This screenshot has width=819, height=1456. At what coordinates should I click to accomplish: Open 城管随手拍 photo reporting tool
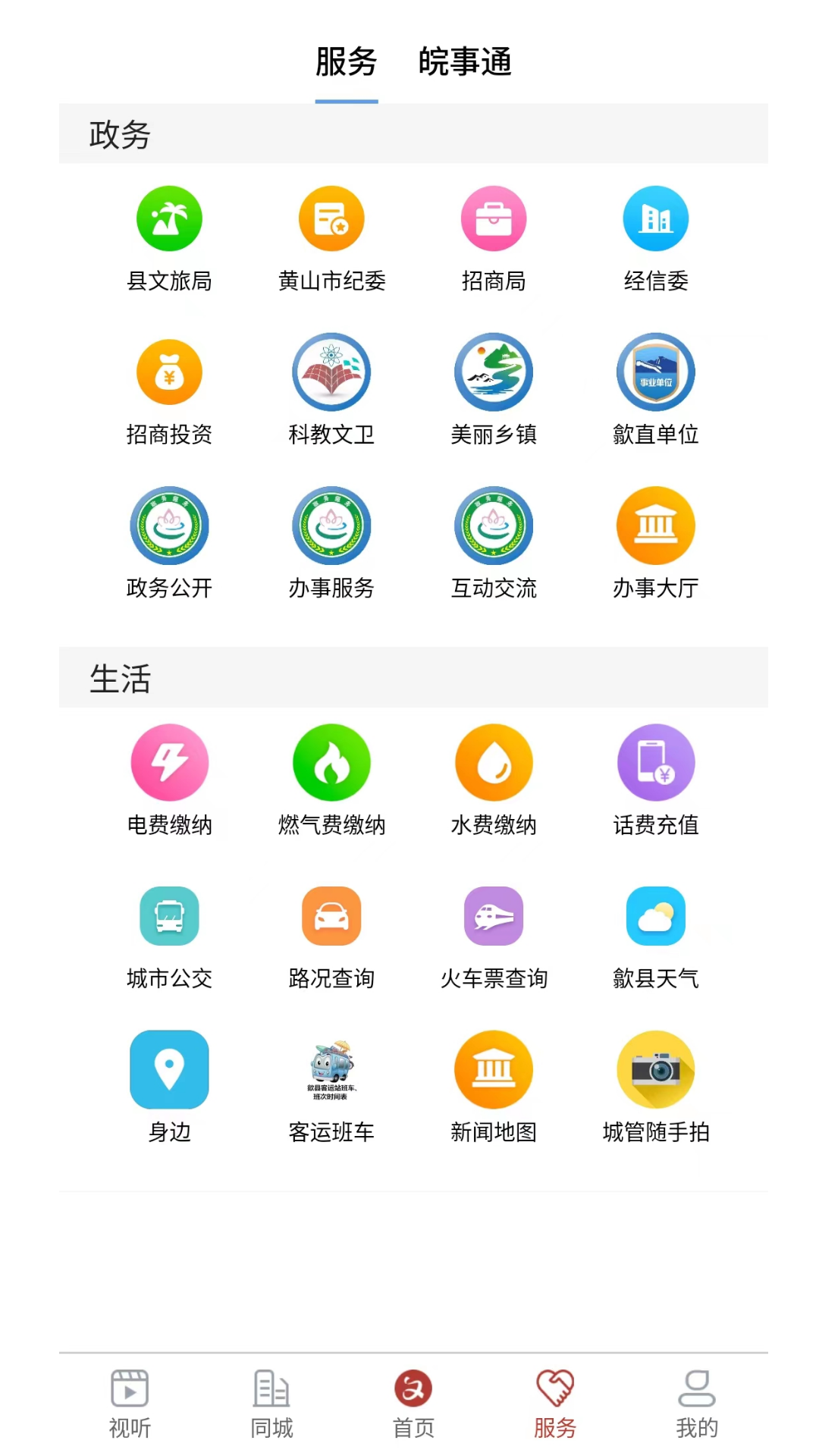tap(657, 1070)
